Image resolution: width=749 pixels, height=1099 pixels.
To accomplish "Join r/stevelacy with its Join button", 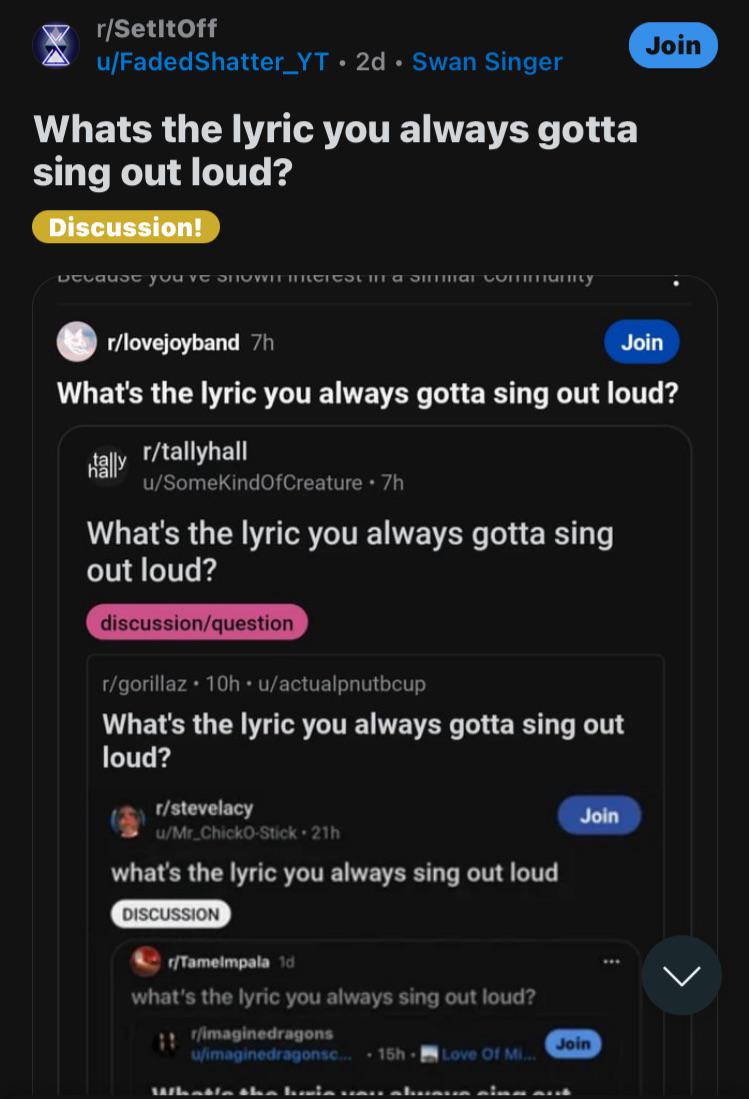I will [598, 815].
